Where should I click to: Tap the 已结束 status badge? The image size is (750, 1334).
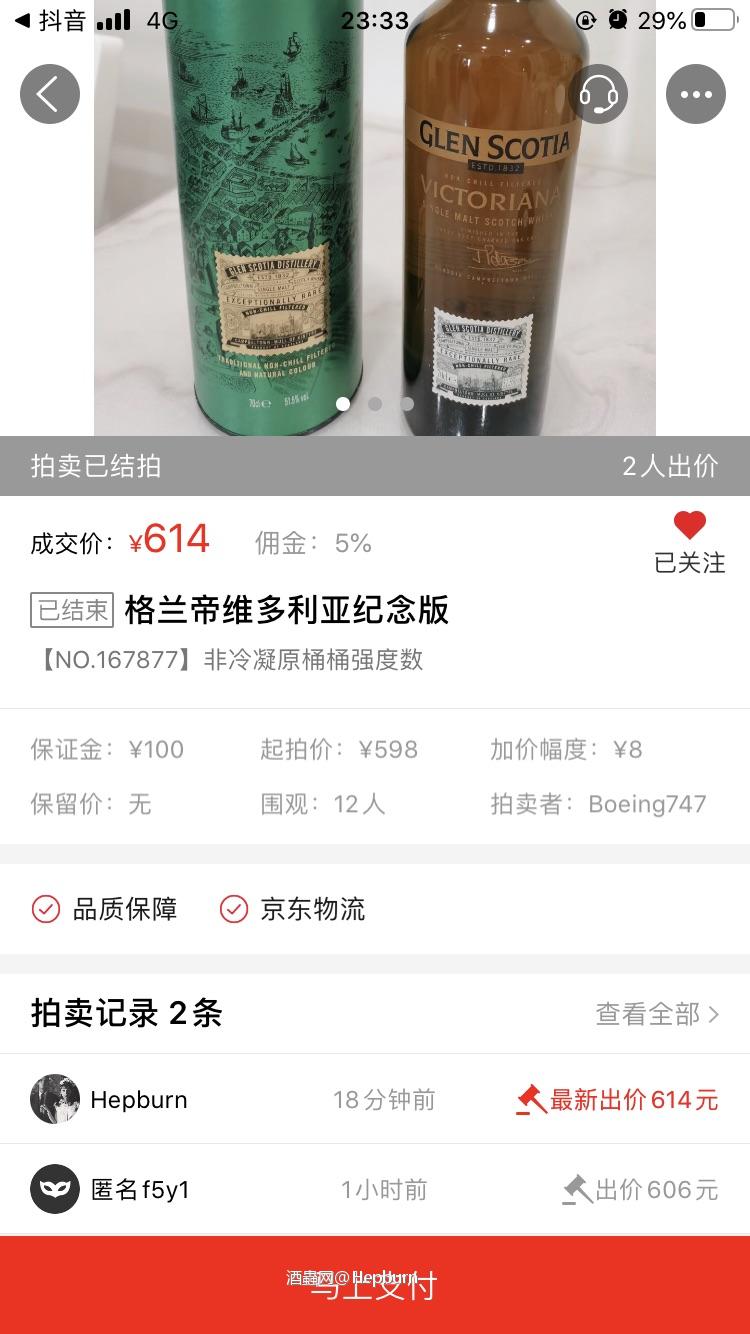tap(69, 609)
